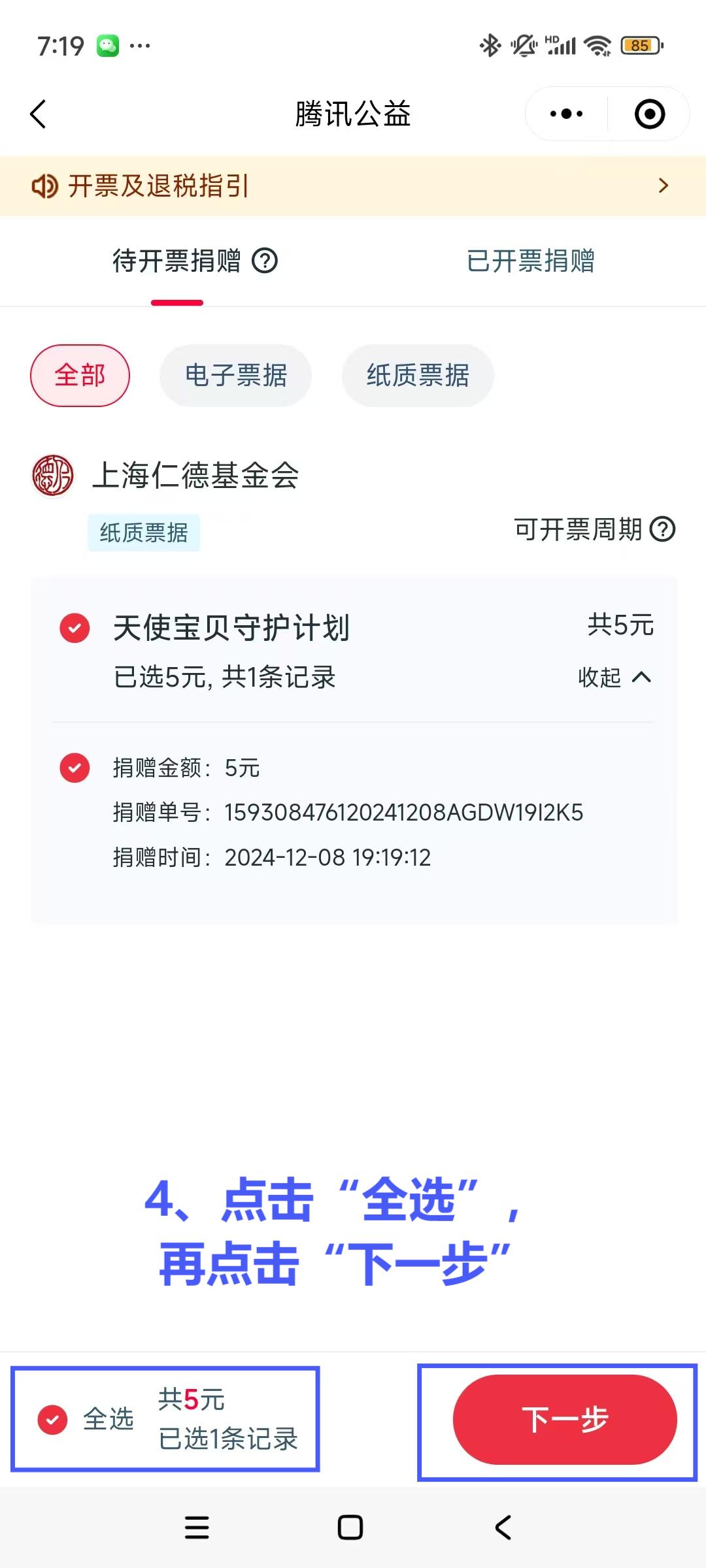
Task: Uncheck the 5元 donation record
Action: [75, 768]
